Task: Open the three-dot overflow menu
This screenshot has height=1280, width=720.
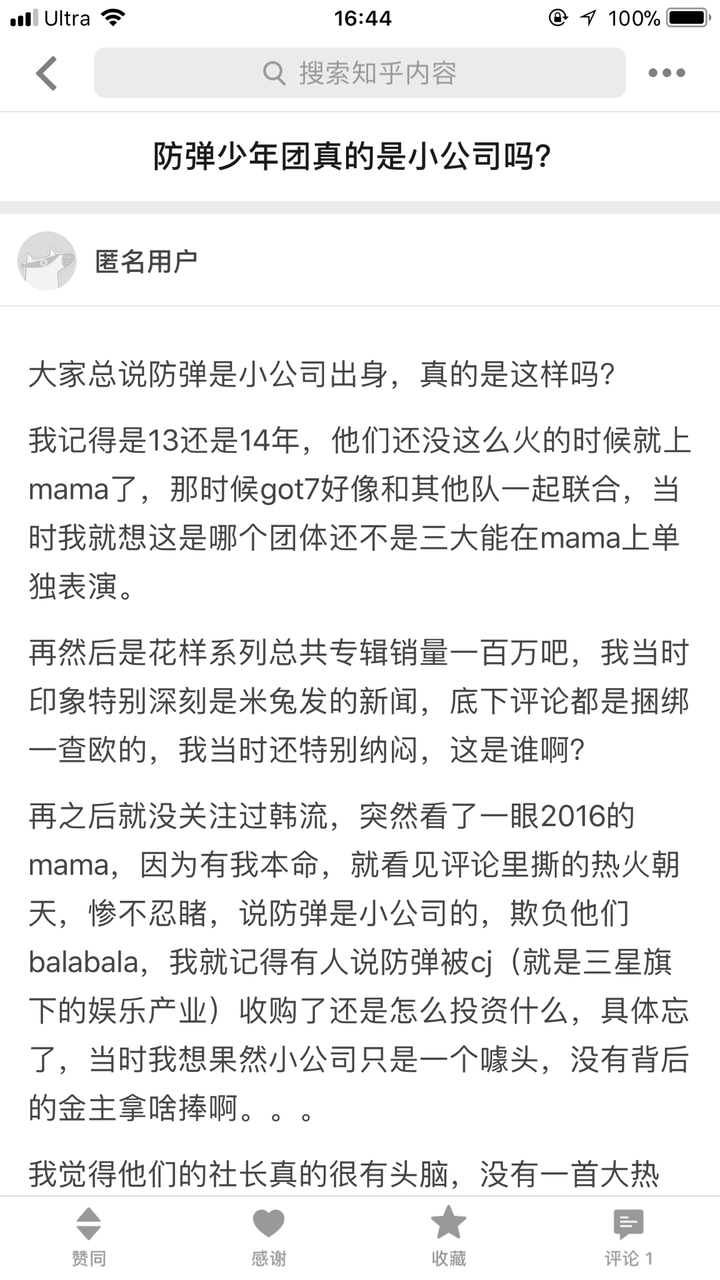Action: point(667,73)
